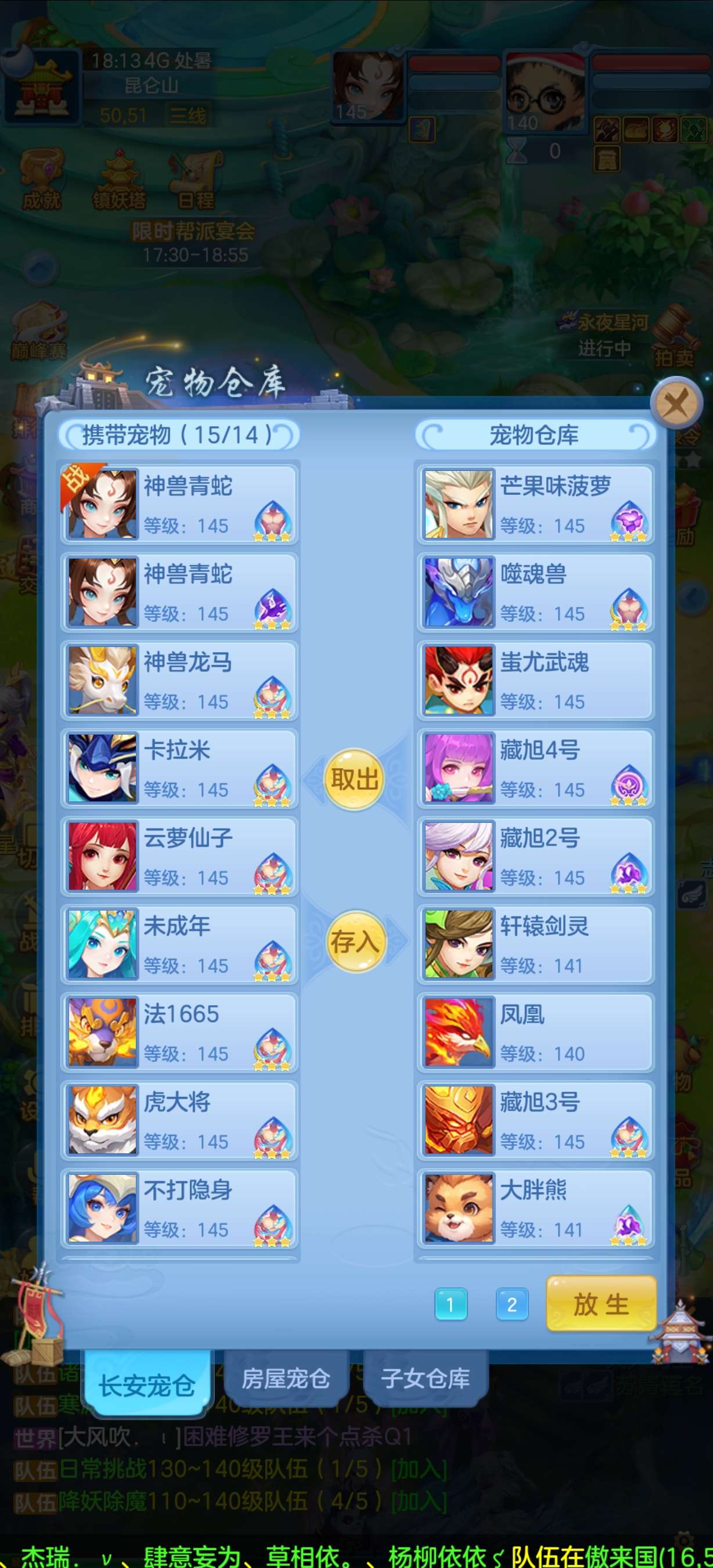
Task: Select 芒果味菠萝 in the warehouse
Action: point(535,504)
